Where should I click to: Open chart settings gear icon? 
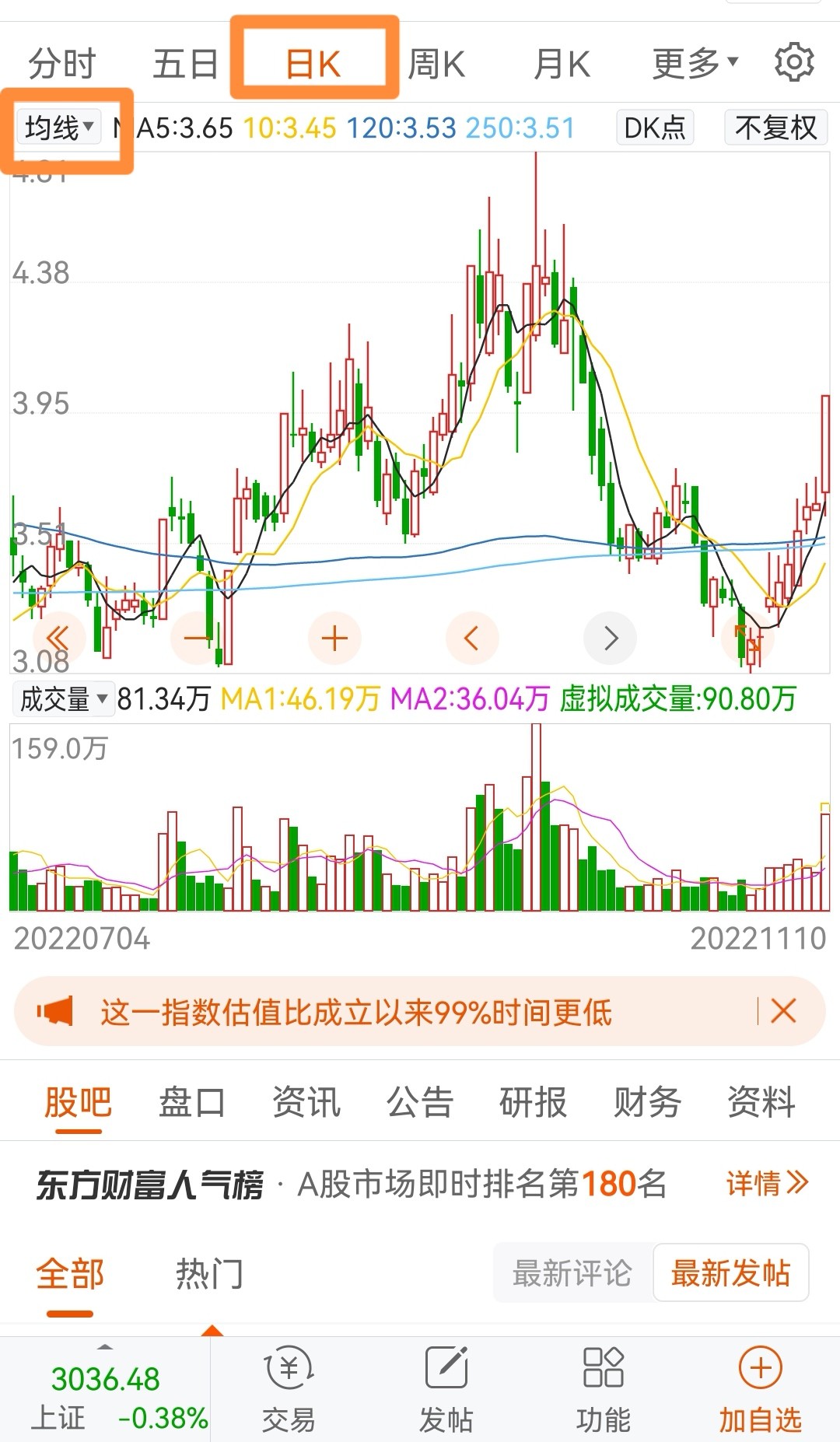(x=794, y=62)
